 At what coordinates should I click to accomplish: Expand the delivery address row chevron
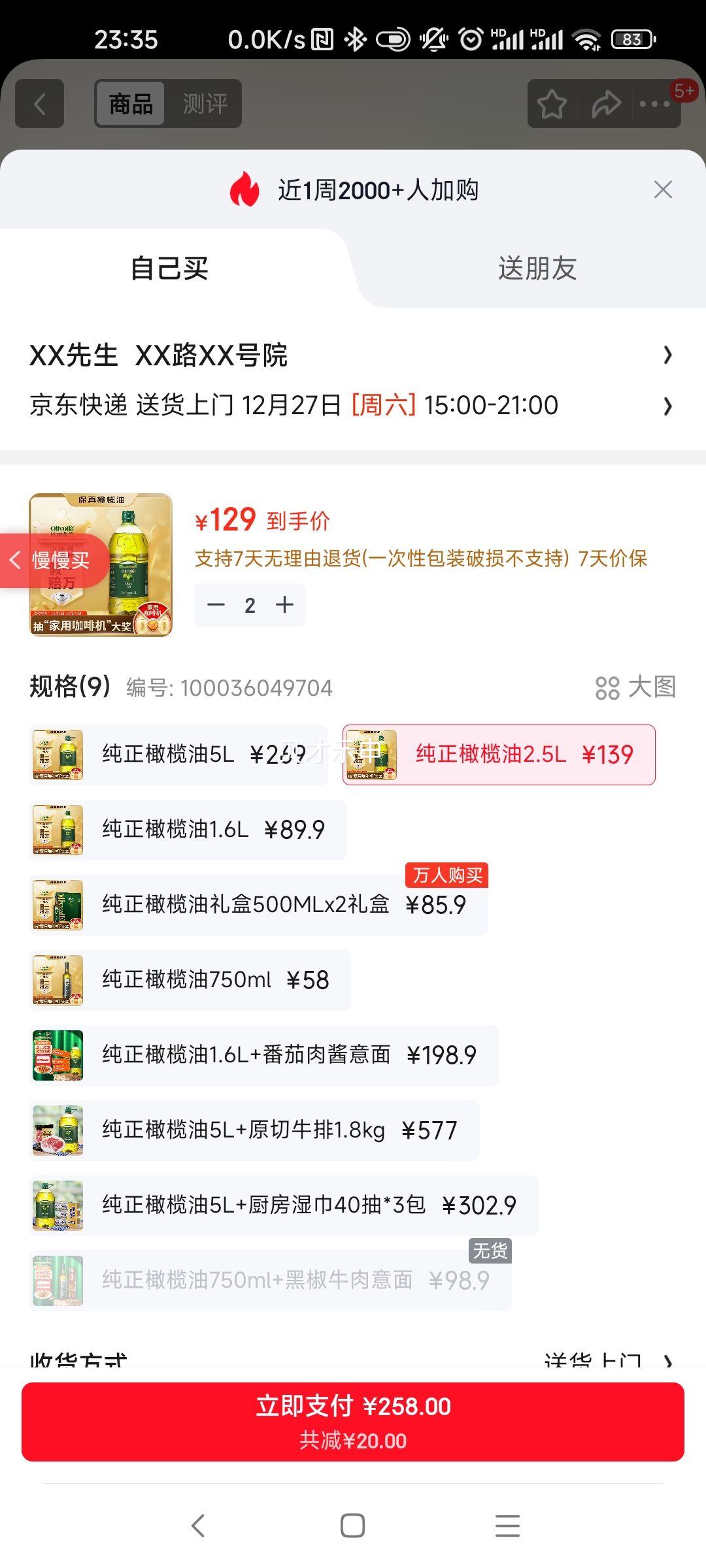pyautogui.click(x=667, y=355)
